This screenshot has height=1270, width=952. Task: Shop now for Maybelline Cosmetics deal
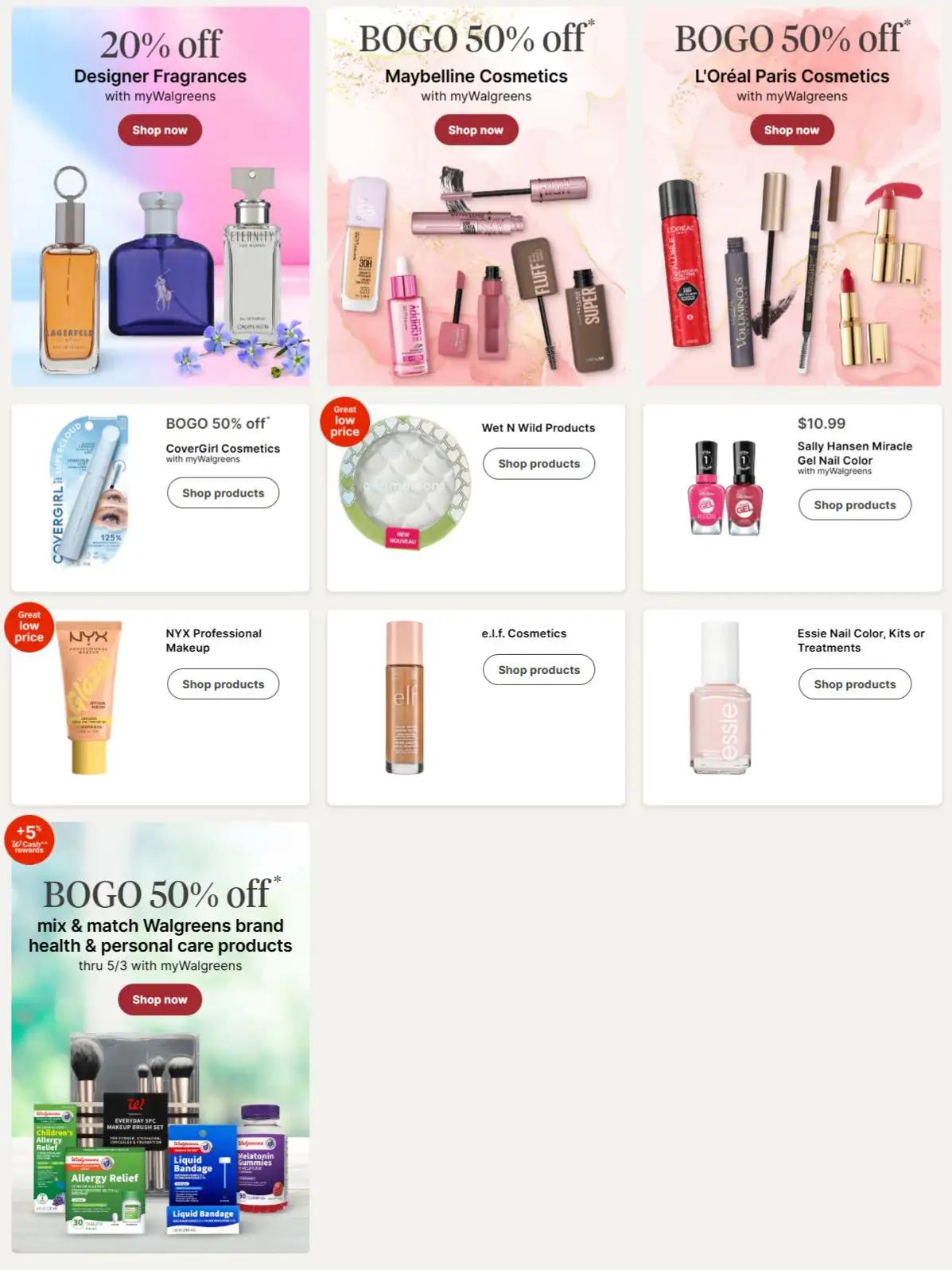476,130
